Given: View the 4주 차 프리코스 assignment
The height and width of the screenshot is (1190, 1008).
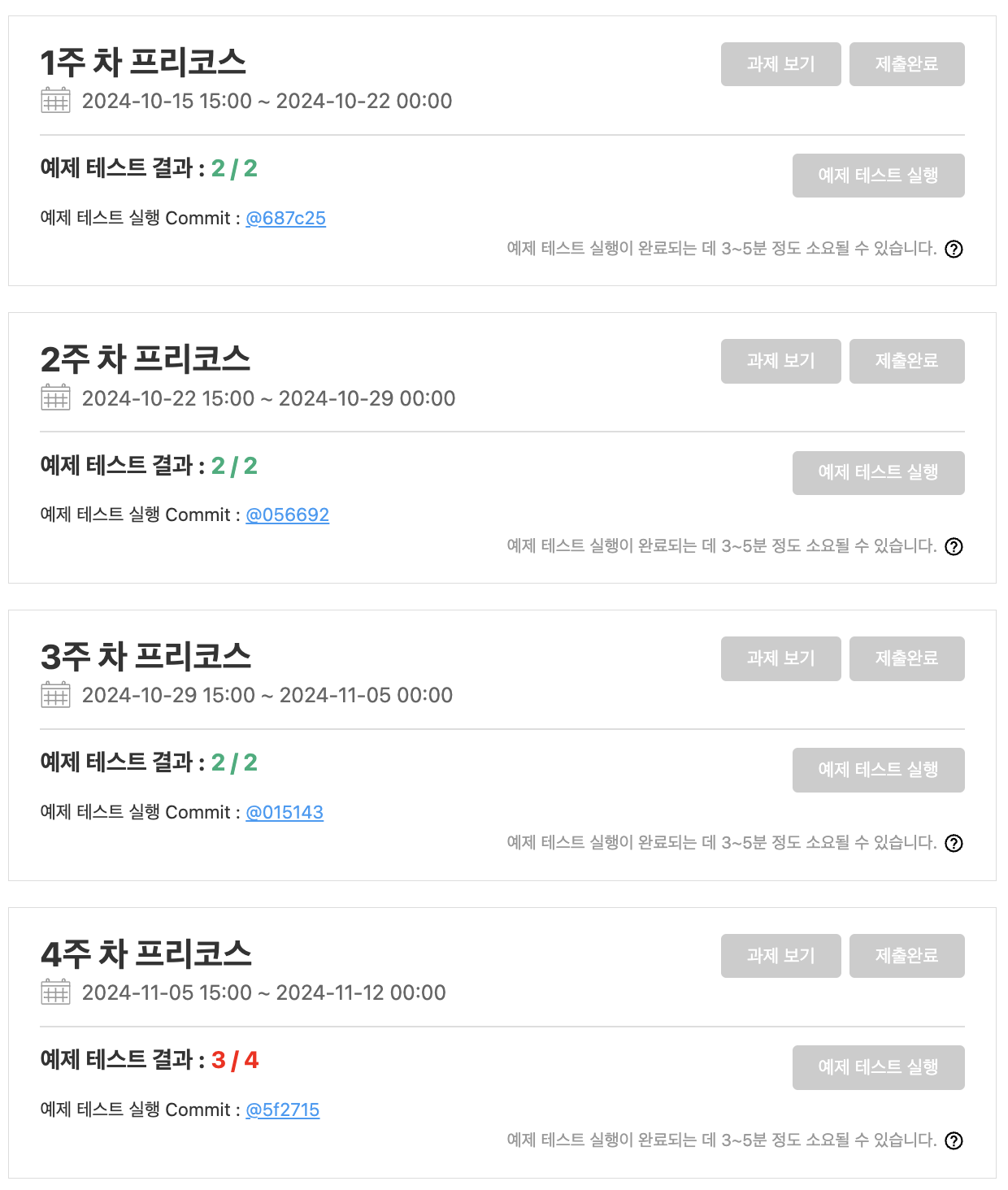Looking at the screenshot, I should pos(780,956).
